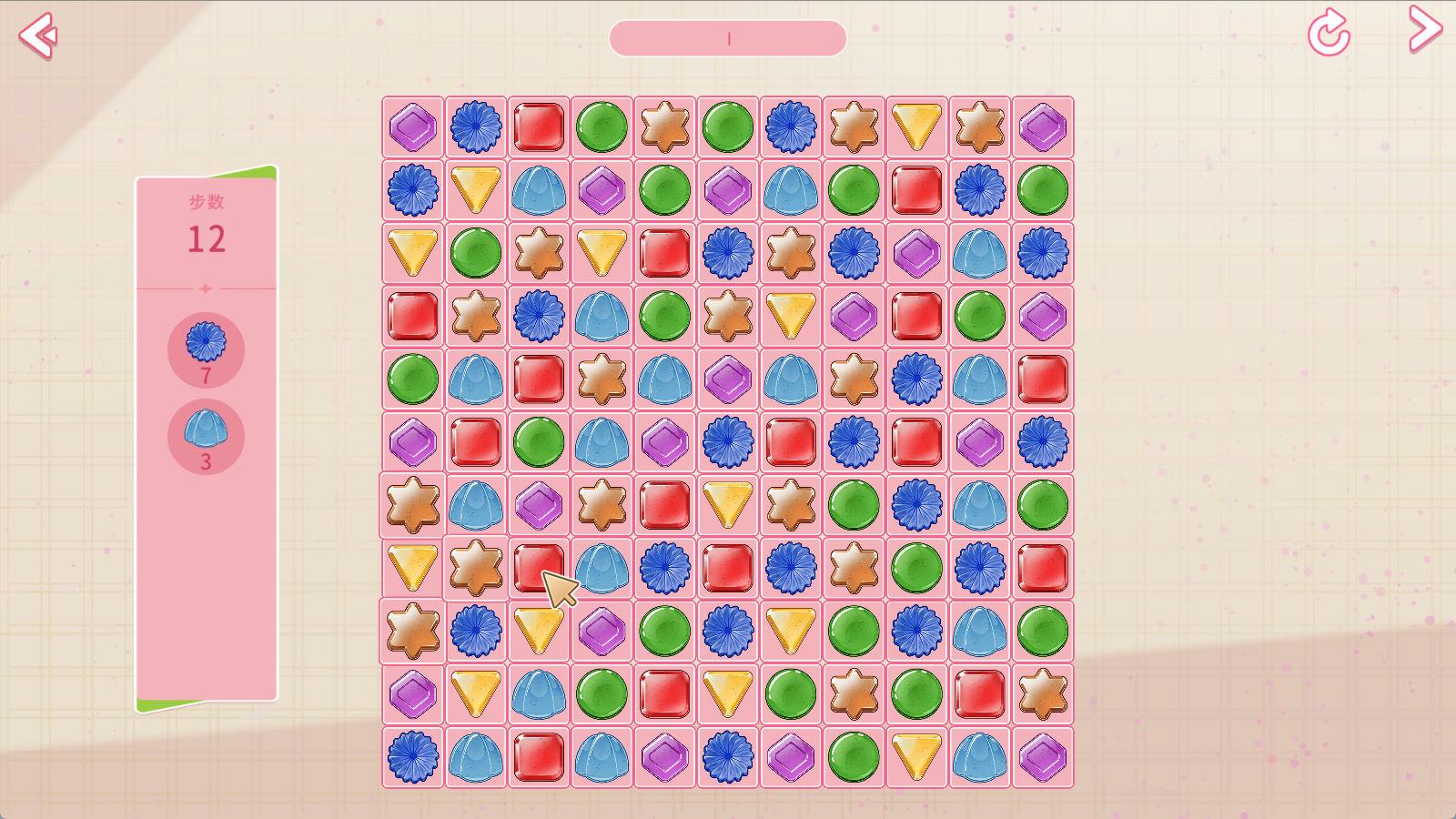1456x819 pixels.
Task: Skip to the next level arrow
Action: click(x=1424, y=29)
